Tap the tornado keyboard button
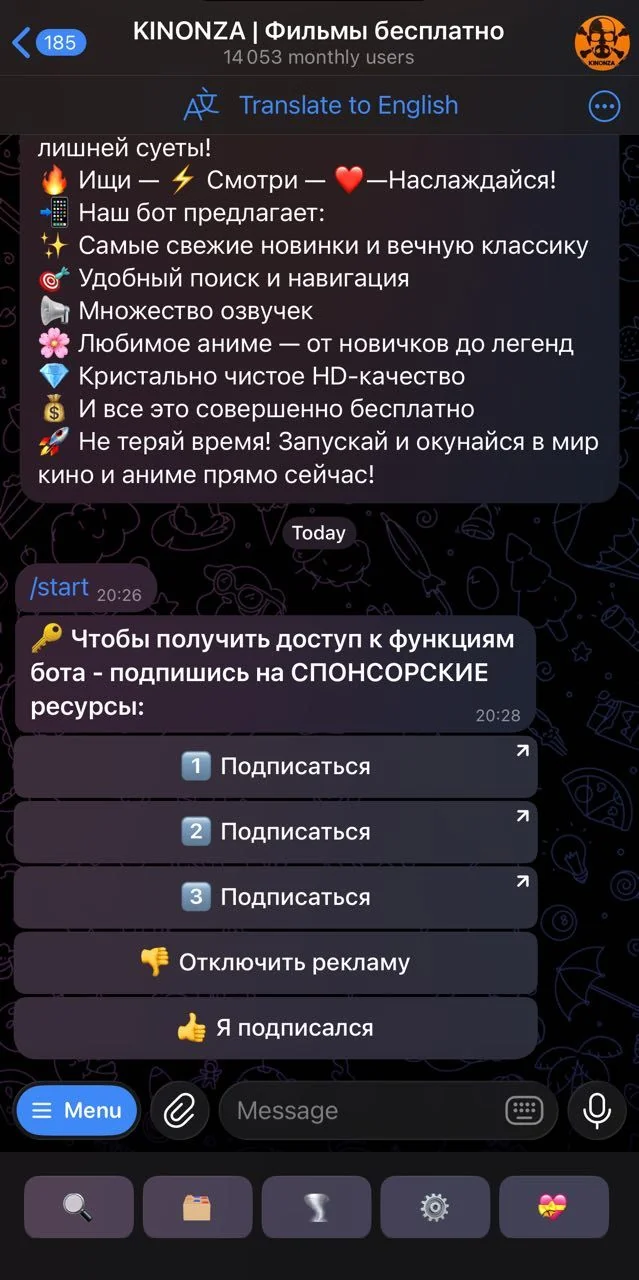The width and height of the screenshot is (639, 1280). point(316,1207)
